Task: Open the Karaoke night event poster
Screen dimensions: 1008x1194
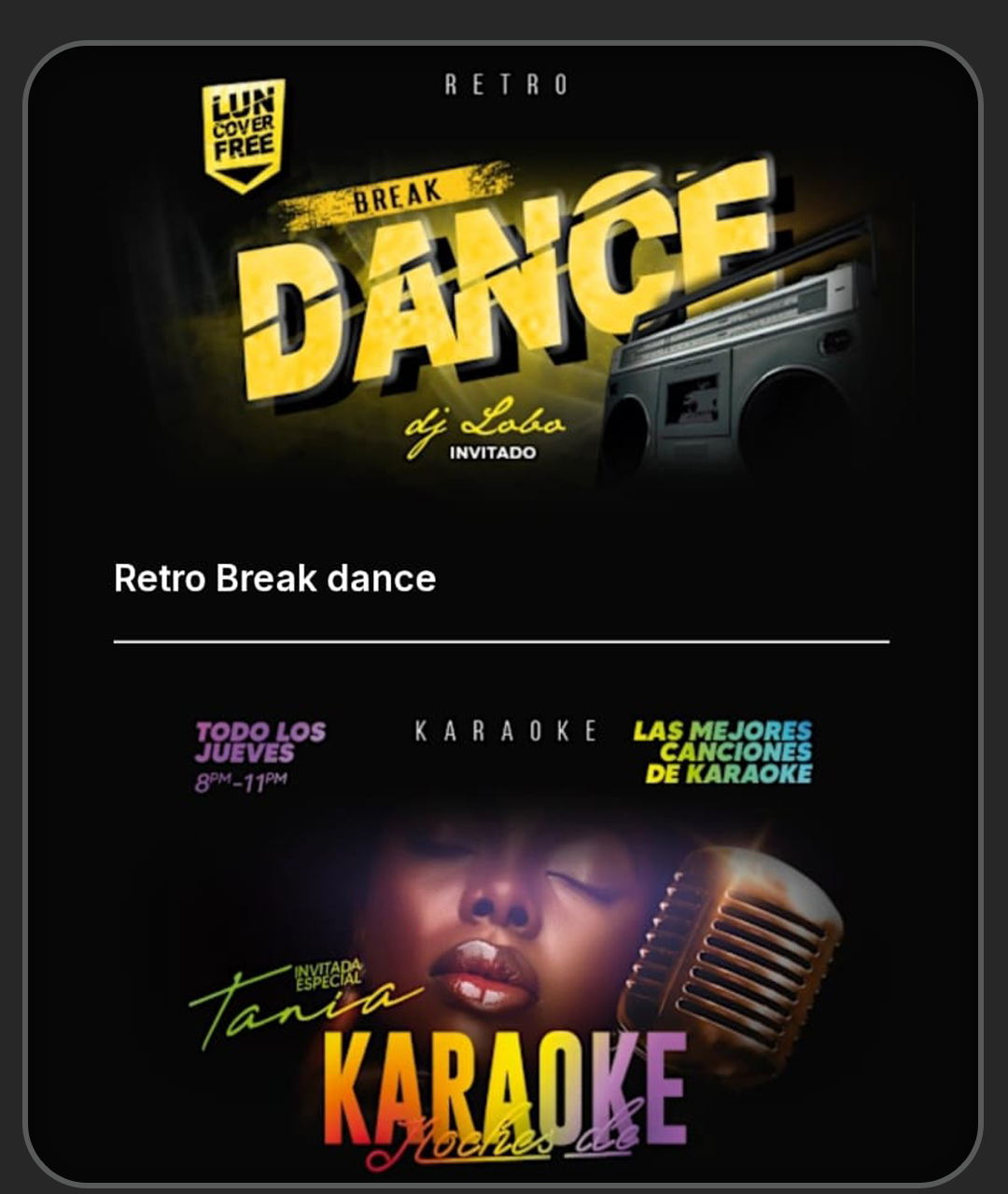Action: pos(504,934)
